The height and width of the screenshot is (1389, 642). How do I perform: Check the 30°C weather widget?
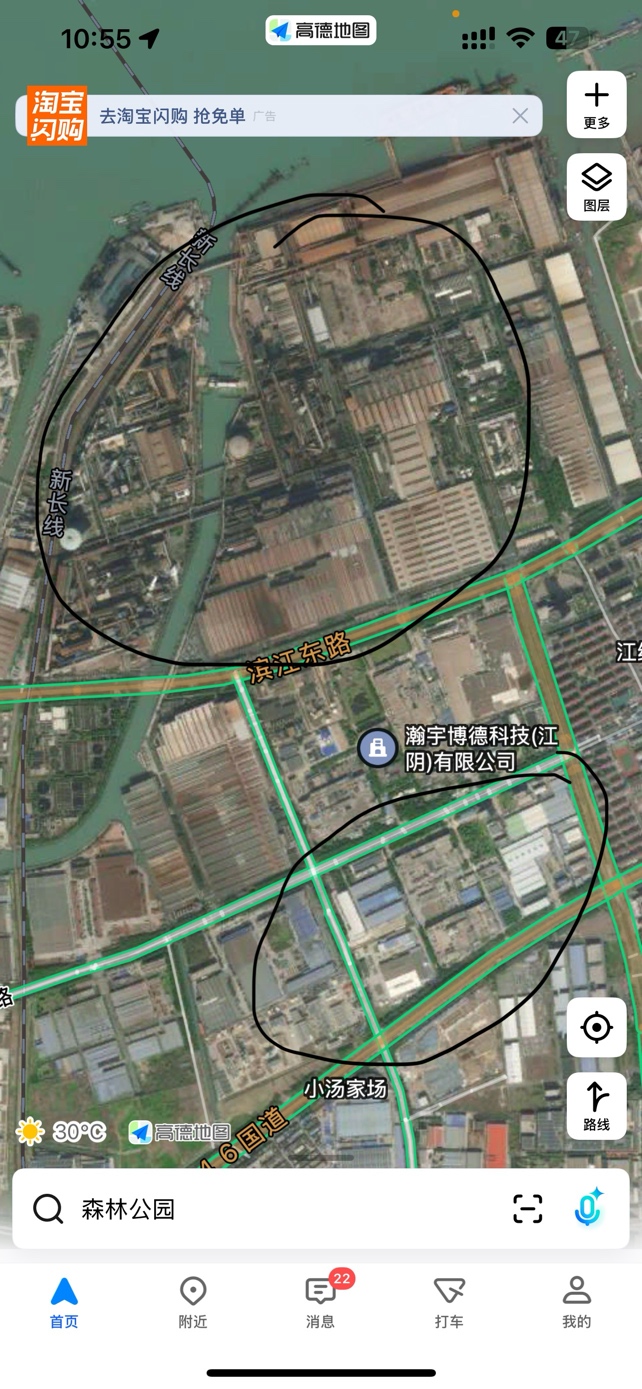coord(61,1132)
